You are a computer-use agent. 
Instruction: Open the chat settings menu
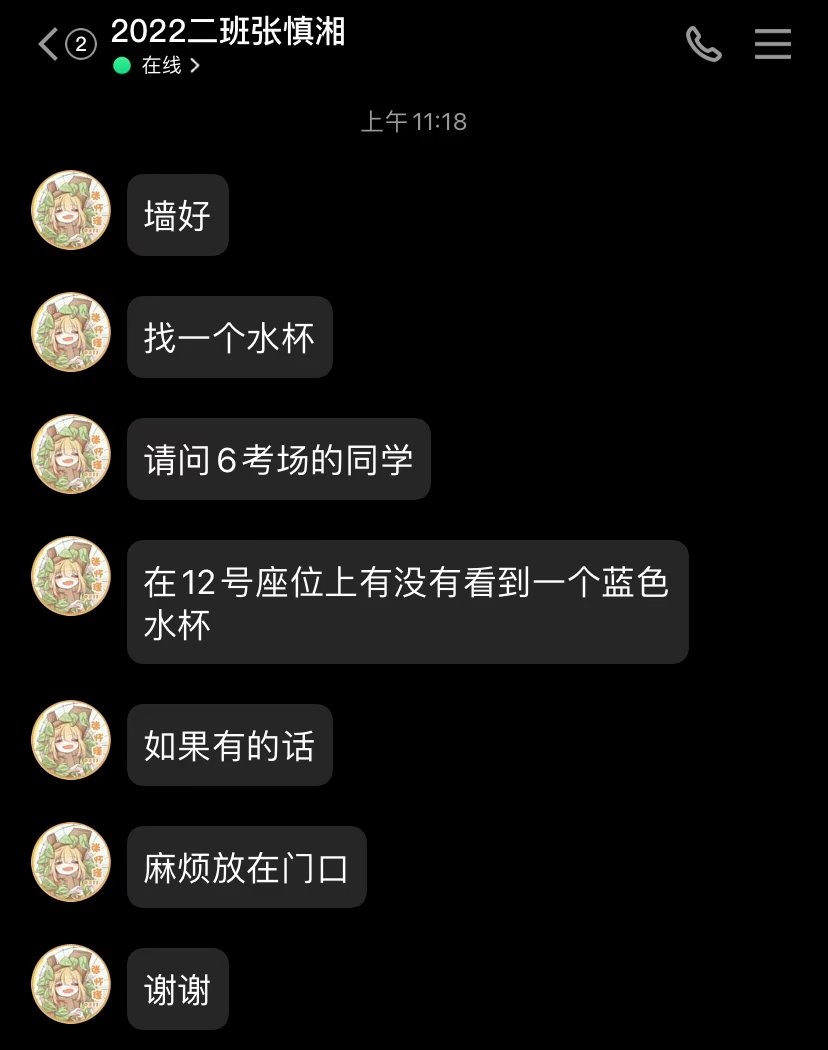coord(772,44)
